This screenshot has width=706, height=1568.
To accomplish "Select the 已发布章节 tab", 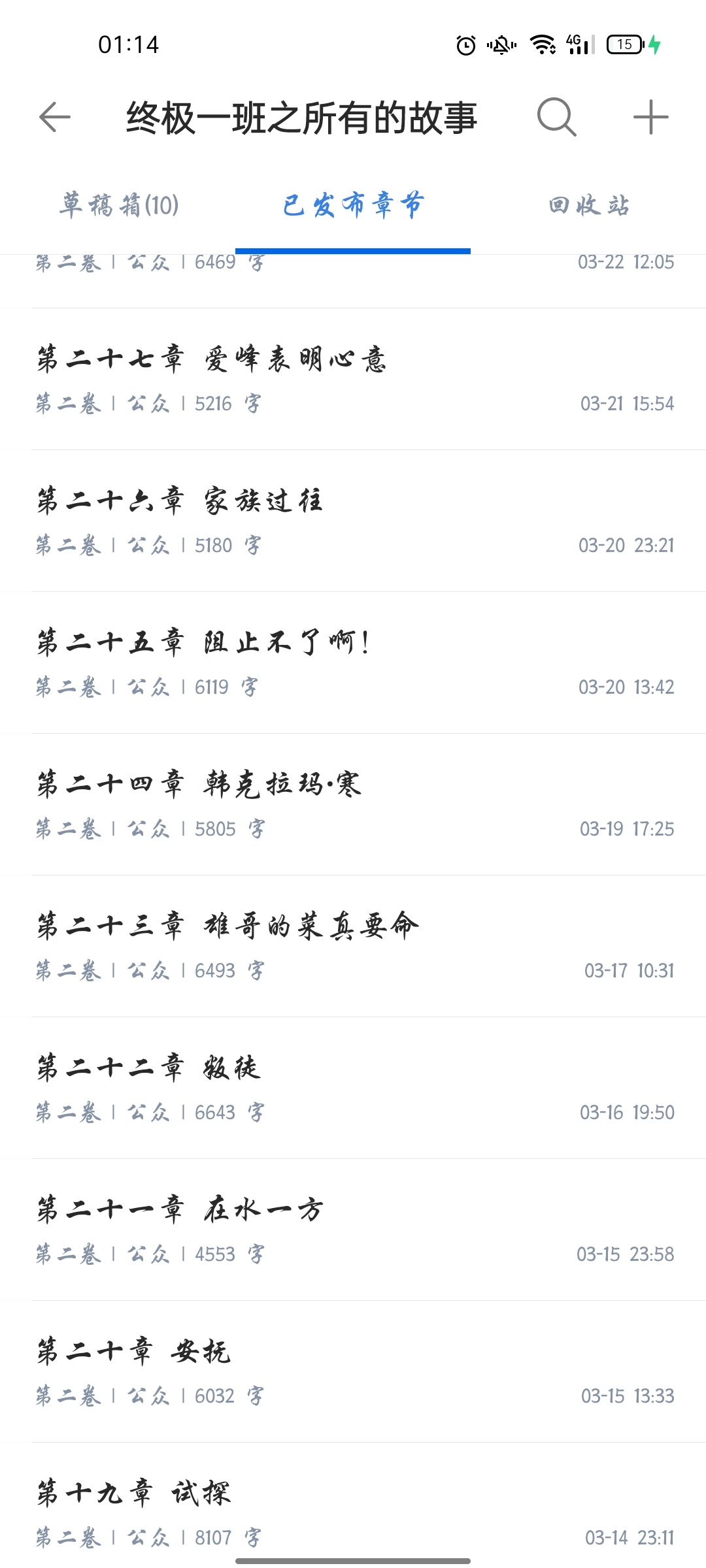I will pos(353,205).
